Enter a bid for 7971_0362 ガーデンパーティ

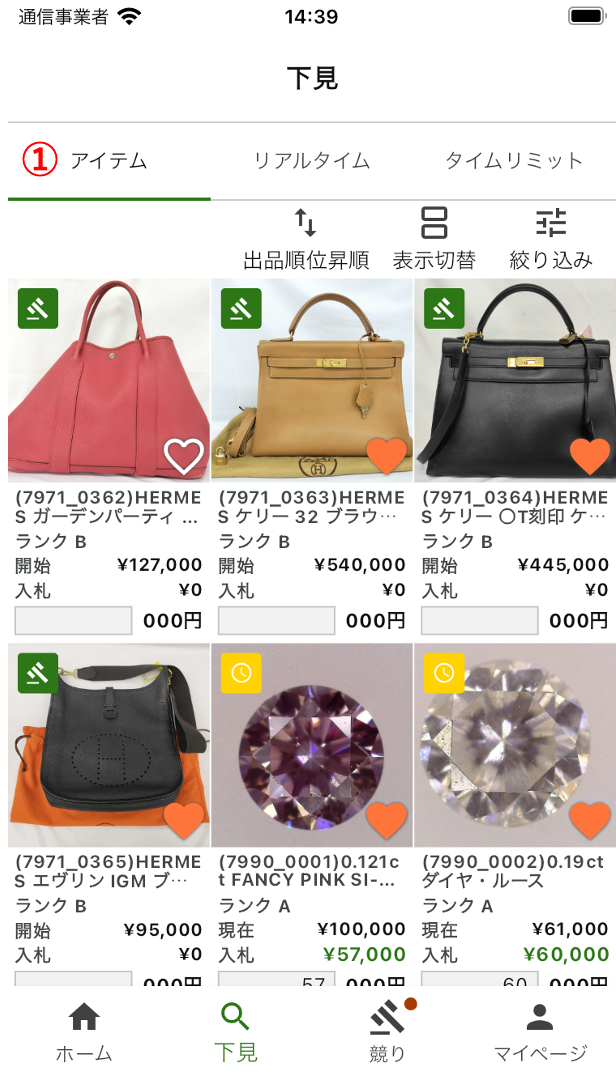tap(74, 621)
